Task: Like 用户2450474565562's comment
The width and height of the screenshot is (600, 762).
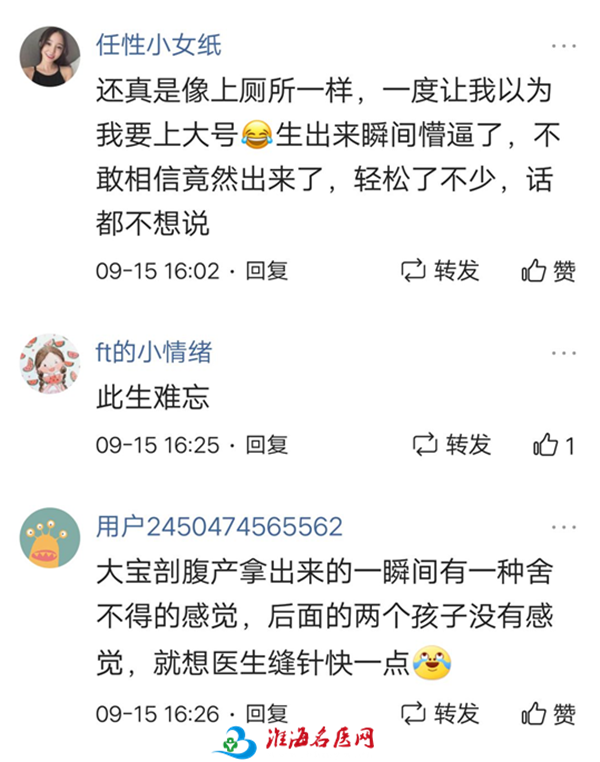Action: coord(549,713)
